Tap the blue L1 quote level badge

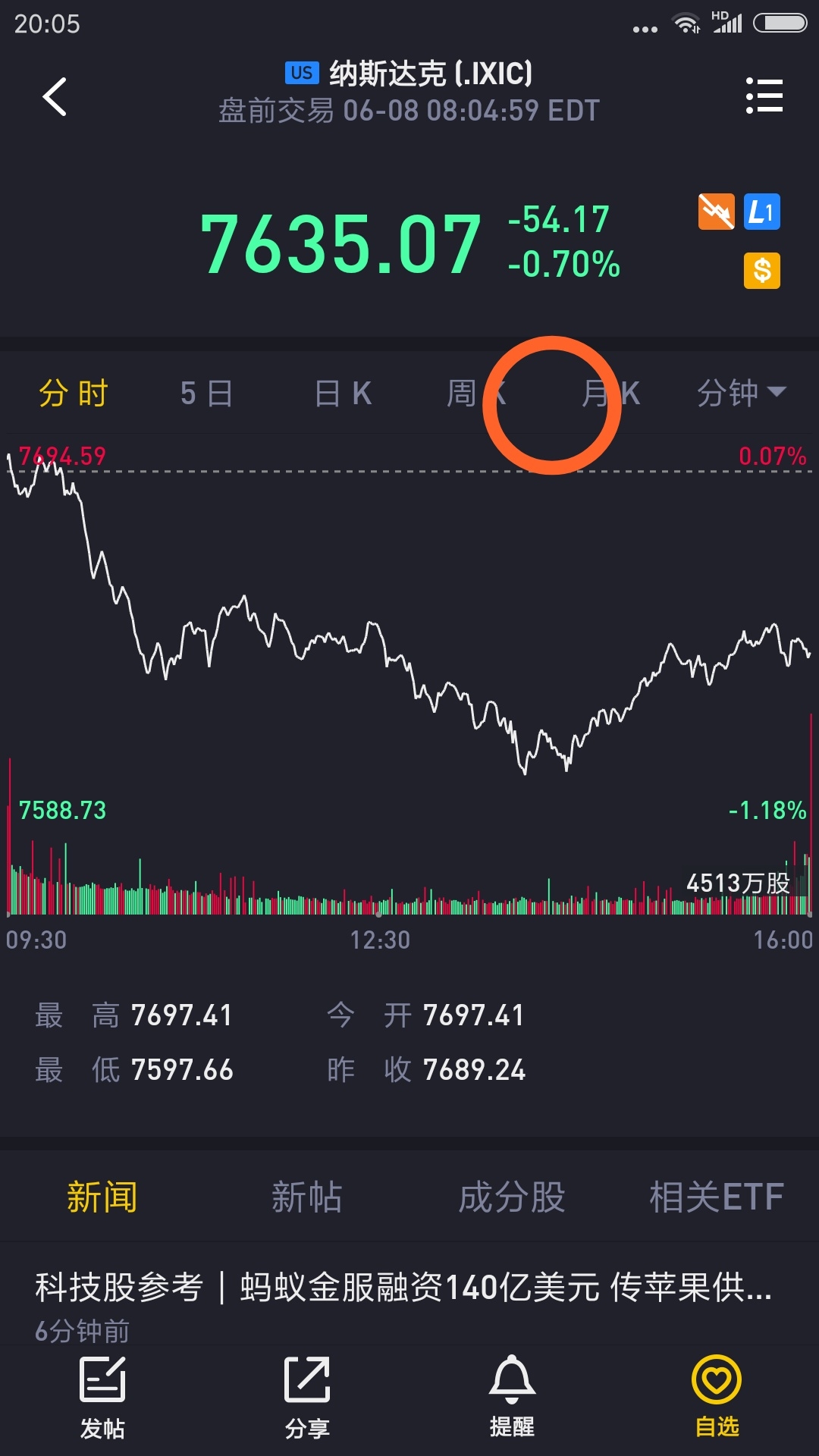click(762, 212)
